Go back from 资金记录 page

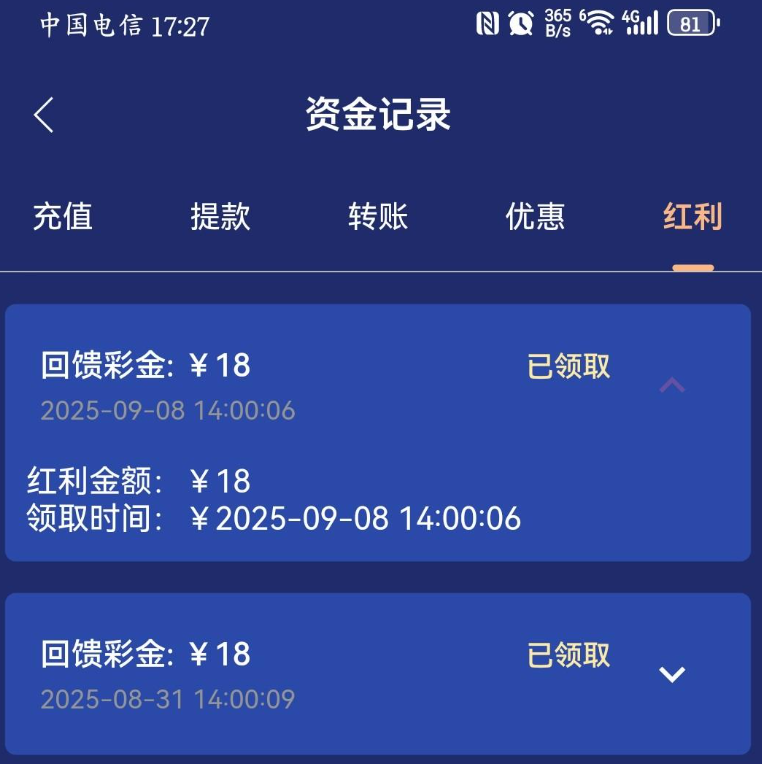[44, 116]
